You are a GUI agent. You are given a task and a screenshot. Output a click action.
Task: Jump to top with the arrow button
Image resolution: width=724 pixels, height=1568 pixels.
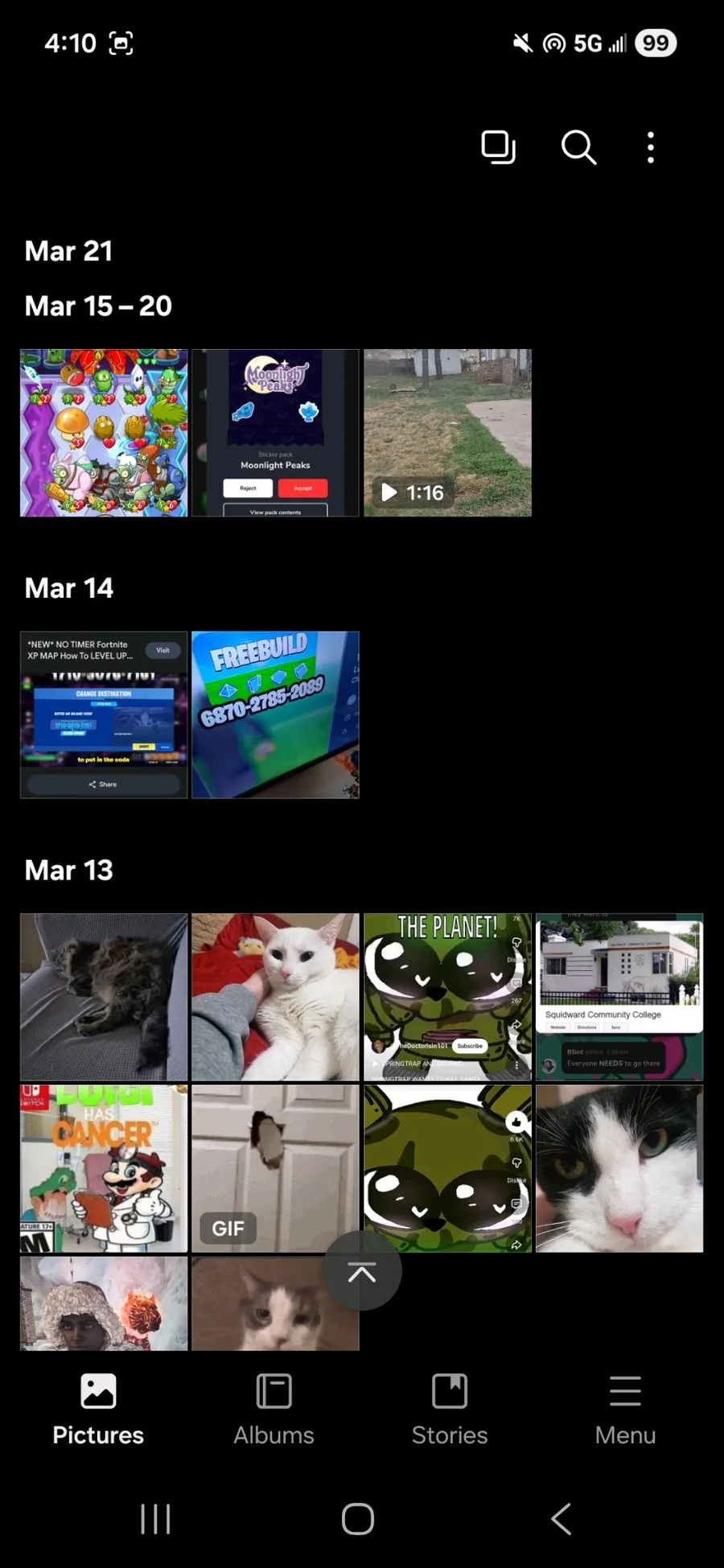pyautogui.click(x=362, y=1271)
